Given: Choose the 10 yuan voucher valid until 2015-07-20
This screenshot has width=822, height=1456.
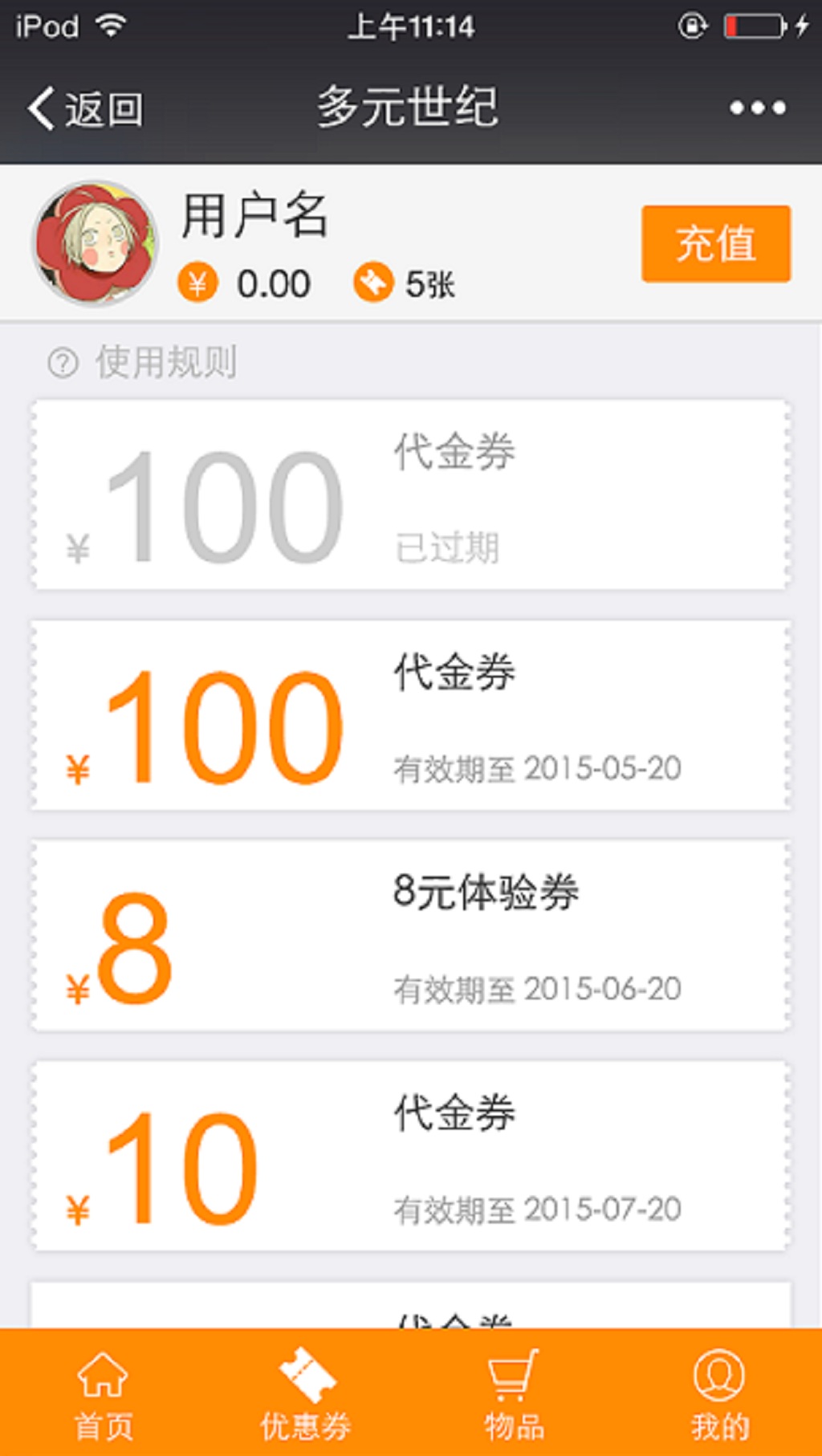Looking at the screenshot, I should pos(410,1156).
